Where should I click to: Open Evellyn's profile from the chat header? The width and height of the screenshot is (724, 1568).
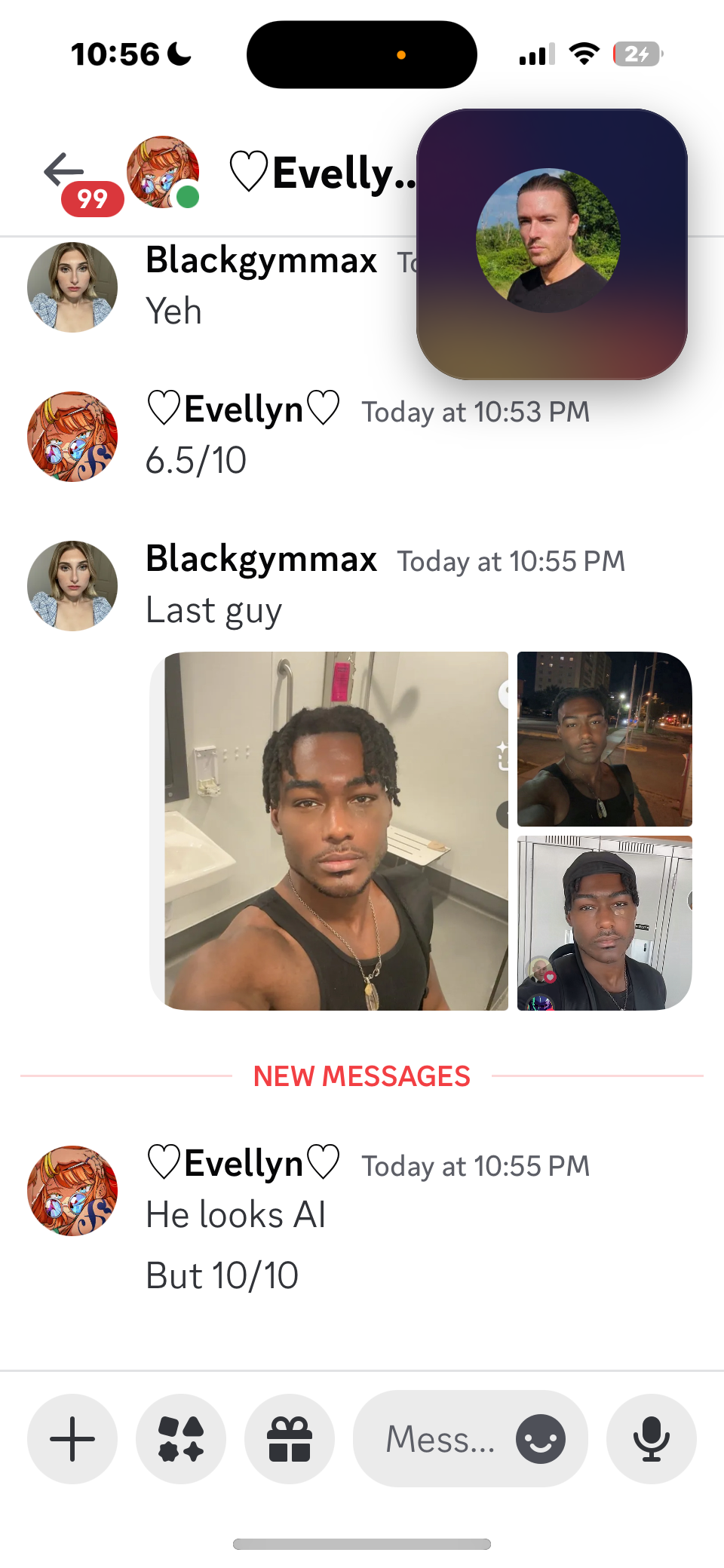point(163,172)
